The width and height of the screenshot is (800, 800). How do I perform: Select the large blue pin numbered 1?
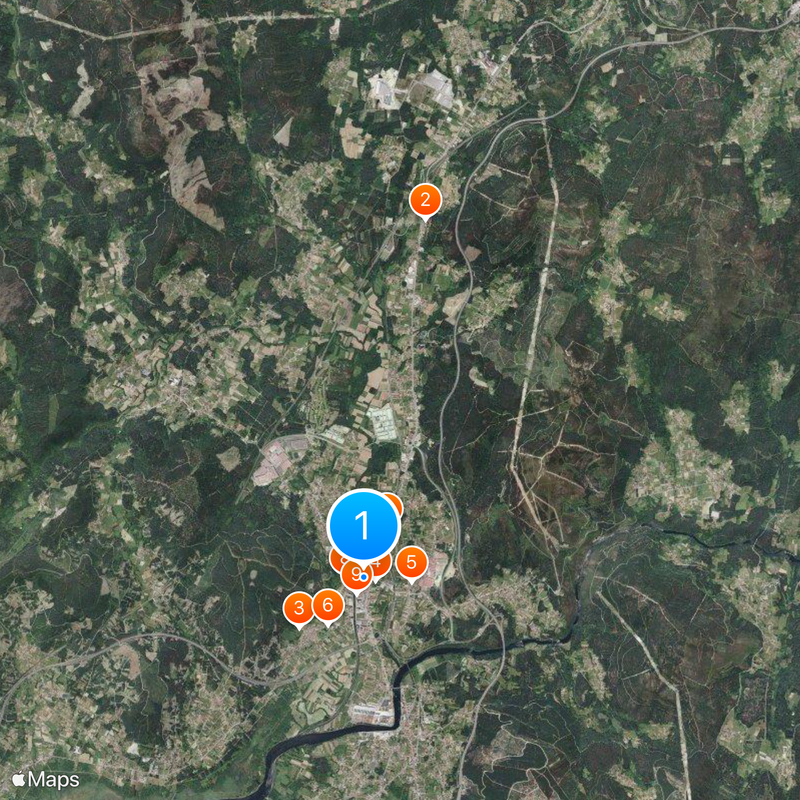[x=363, y=524]
